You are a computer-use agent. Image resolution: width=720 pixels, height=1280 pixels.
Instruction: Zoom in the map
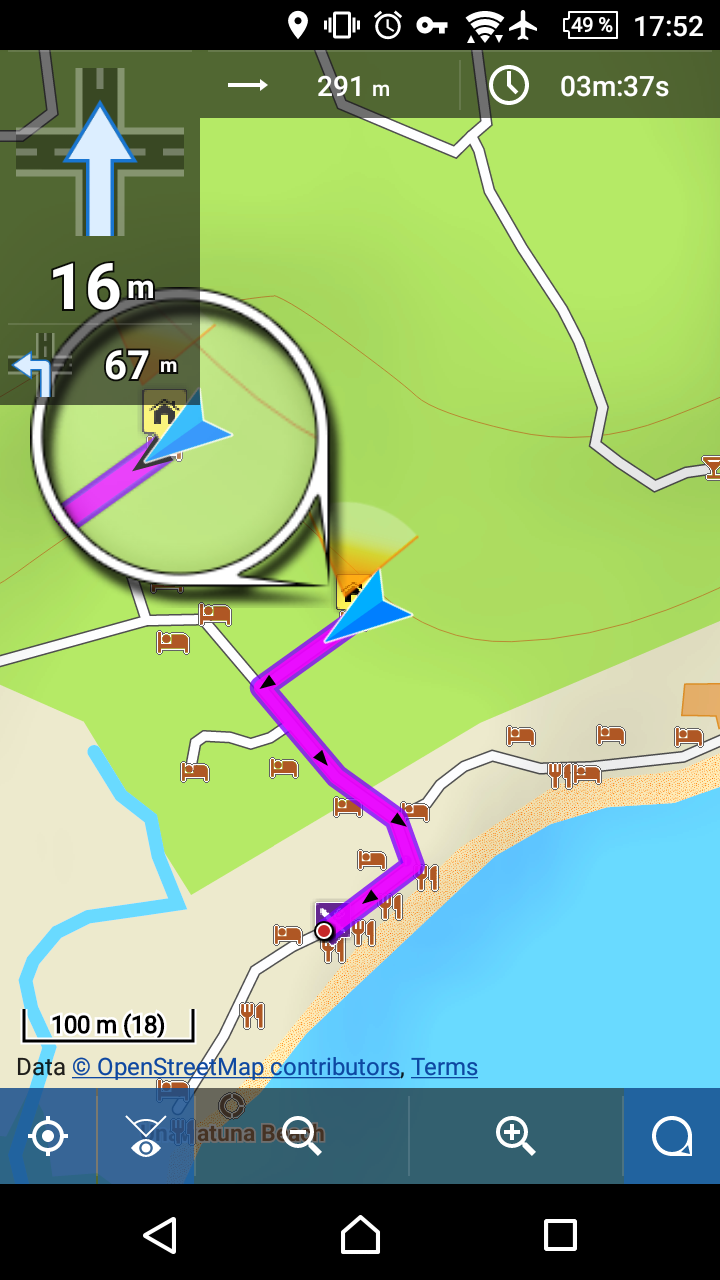(x=516, y=1136)
